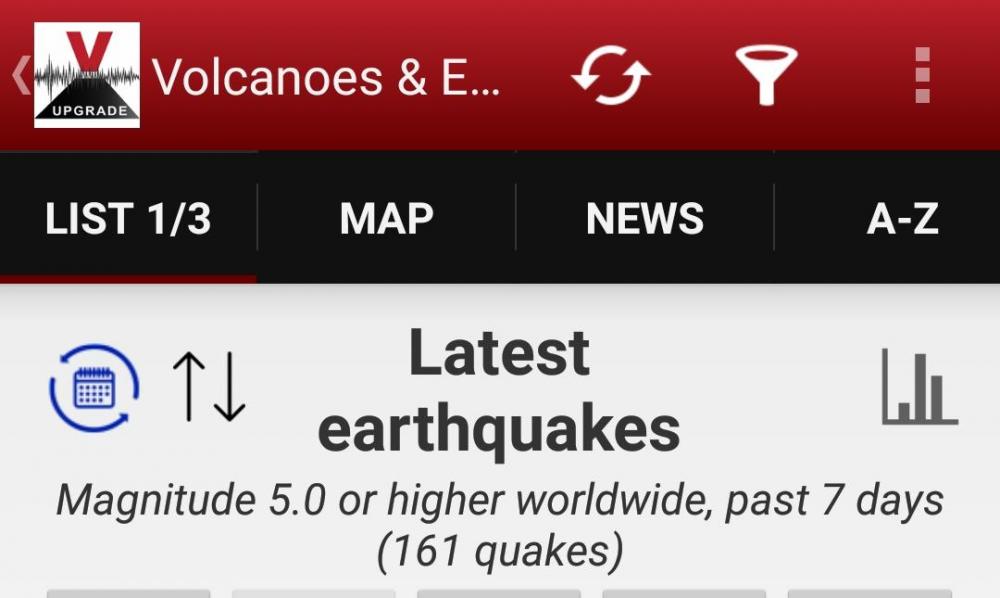The height and width of the screenshot is (598, 1000).
Task: Open the filter funnel
Action: tap(766, 75)
